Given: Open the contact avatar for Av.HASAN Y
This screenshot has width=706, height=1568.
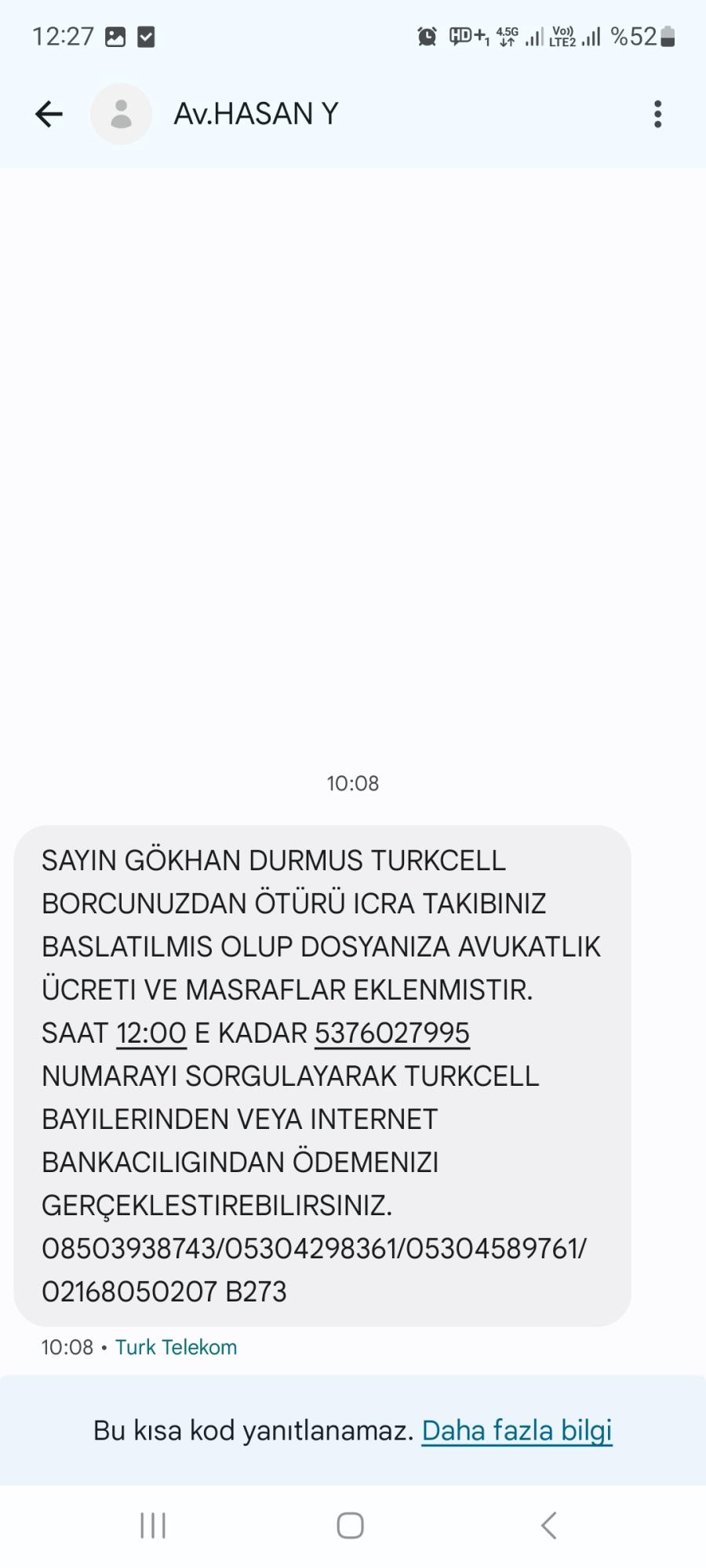Looking at the screenshot, I should 121,113.
